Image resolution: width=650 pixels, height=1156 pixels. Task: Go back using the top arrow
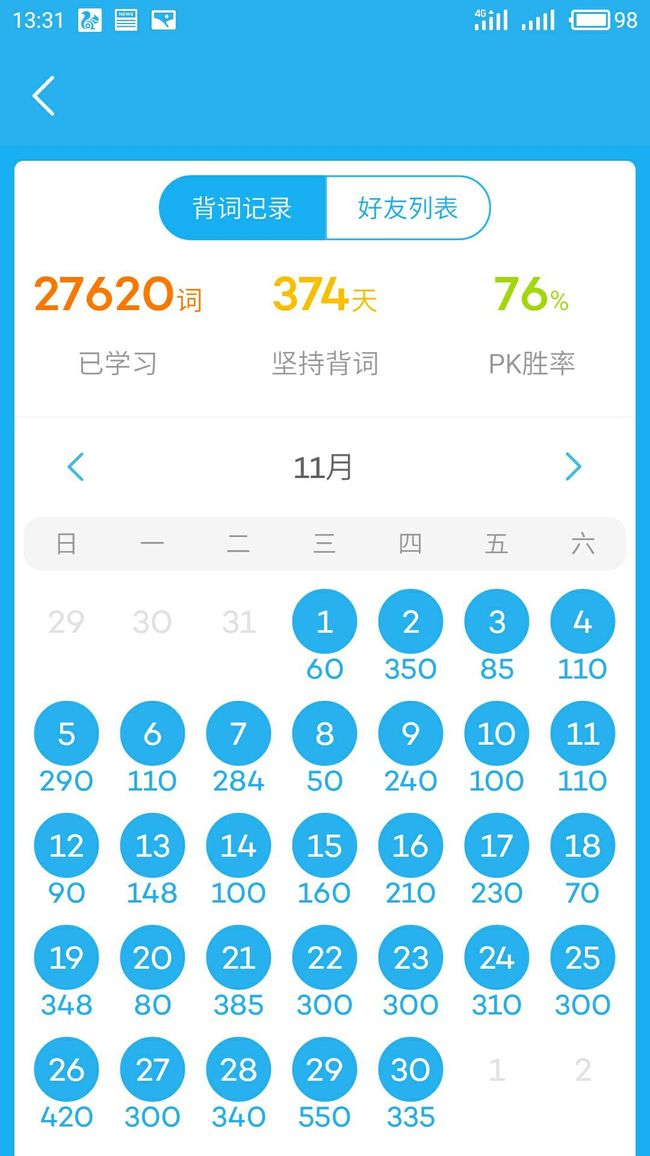pyautogui.click(x=43, y=96)
